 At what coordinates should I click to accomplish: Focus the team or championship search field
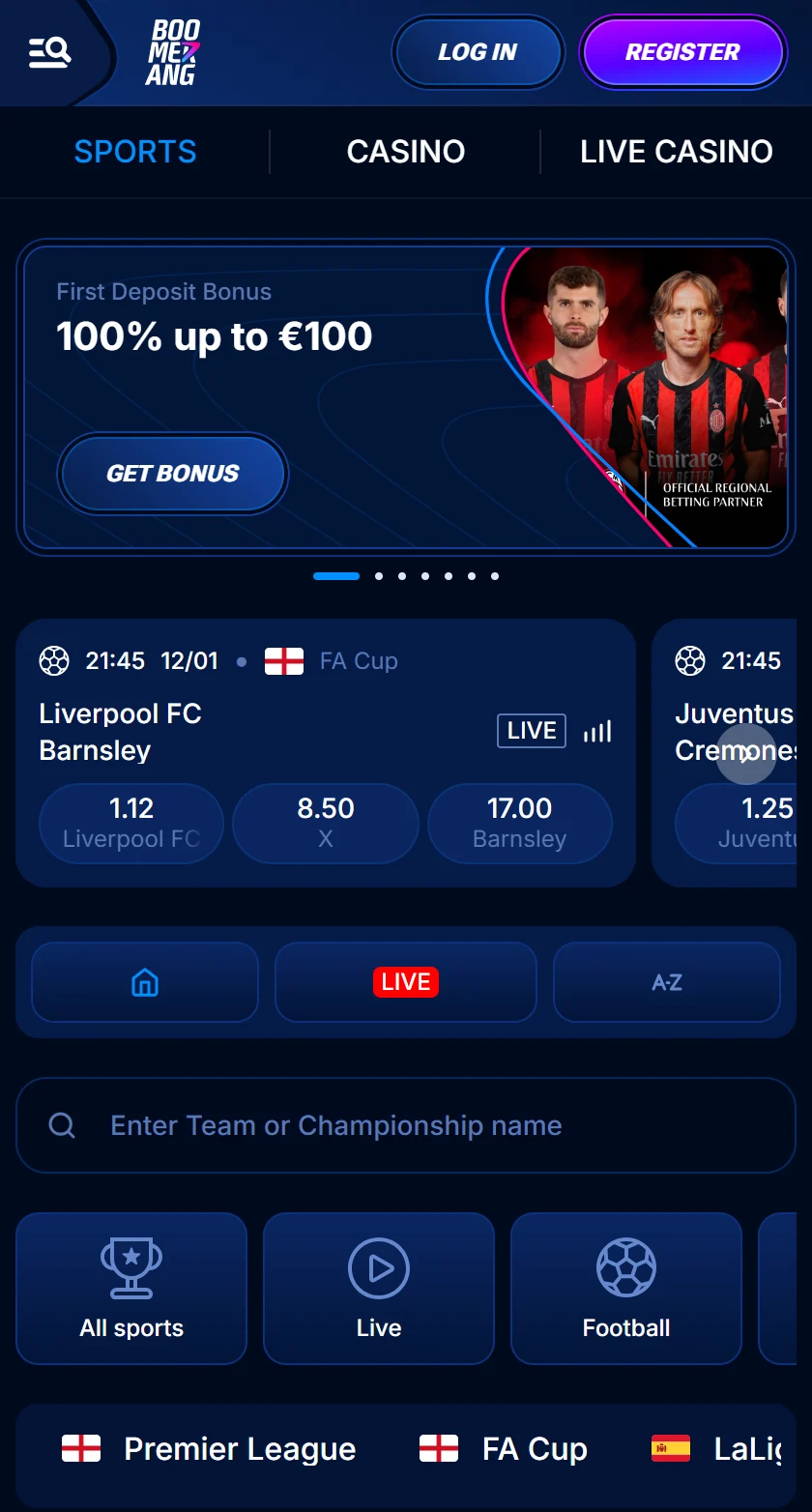pos(406,1125)
